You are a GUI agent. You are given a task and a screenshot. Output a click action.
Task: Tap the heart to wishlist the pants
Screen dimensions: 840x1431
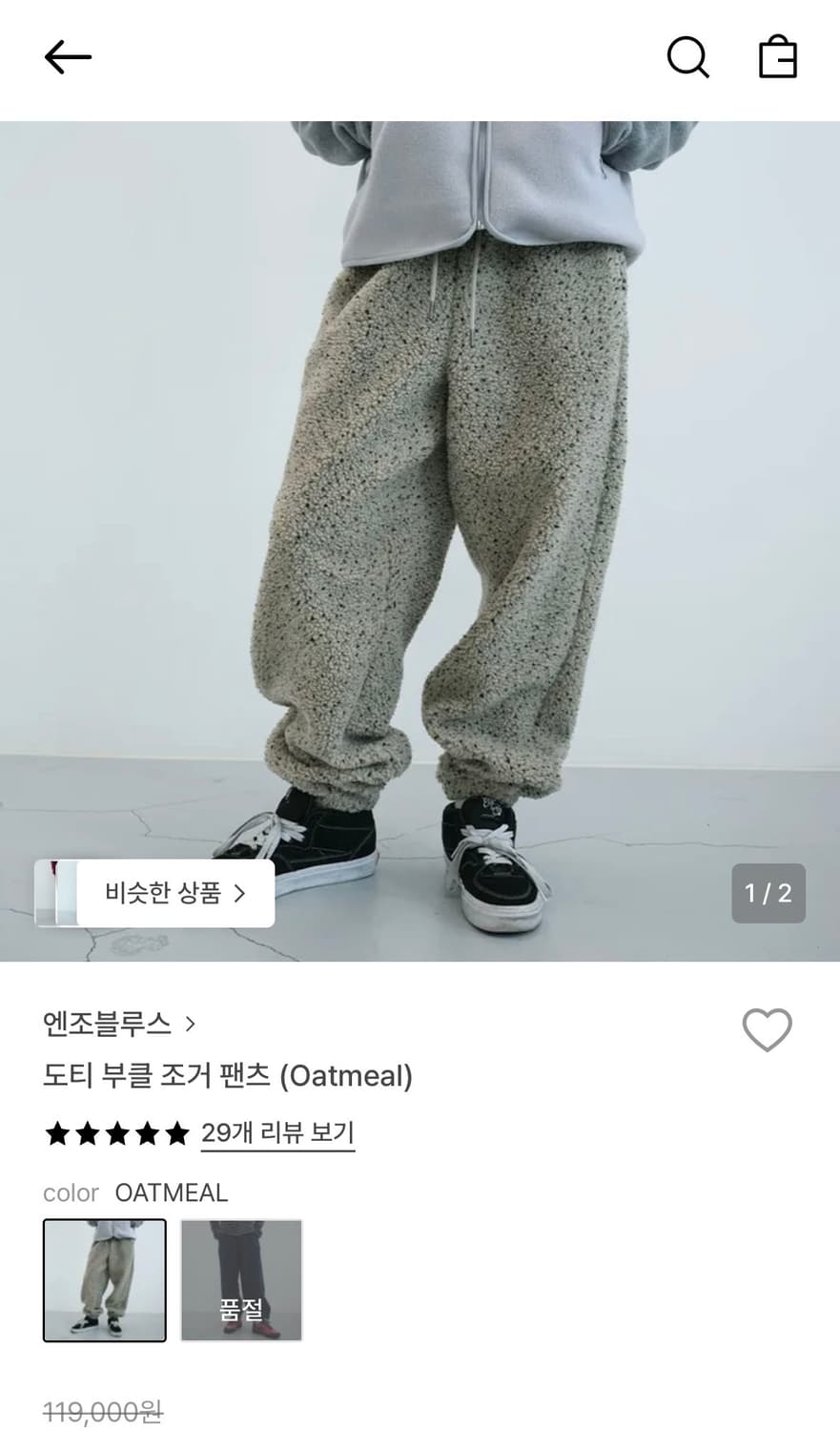768,1030
